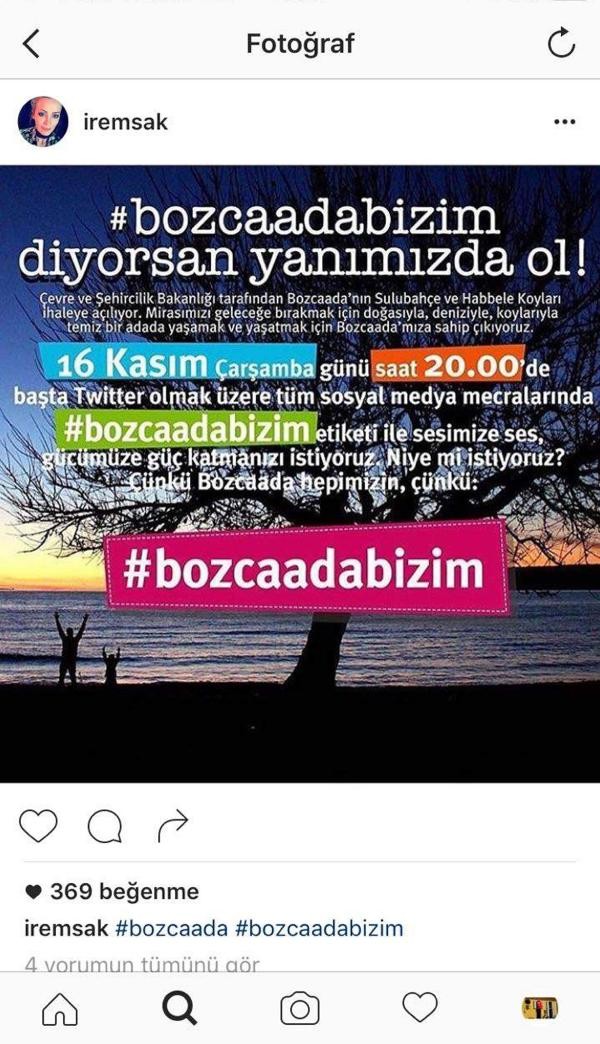Share the post with the arrow icon

point(172,826)
